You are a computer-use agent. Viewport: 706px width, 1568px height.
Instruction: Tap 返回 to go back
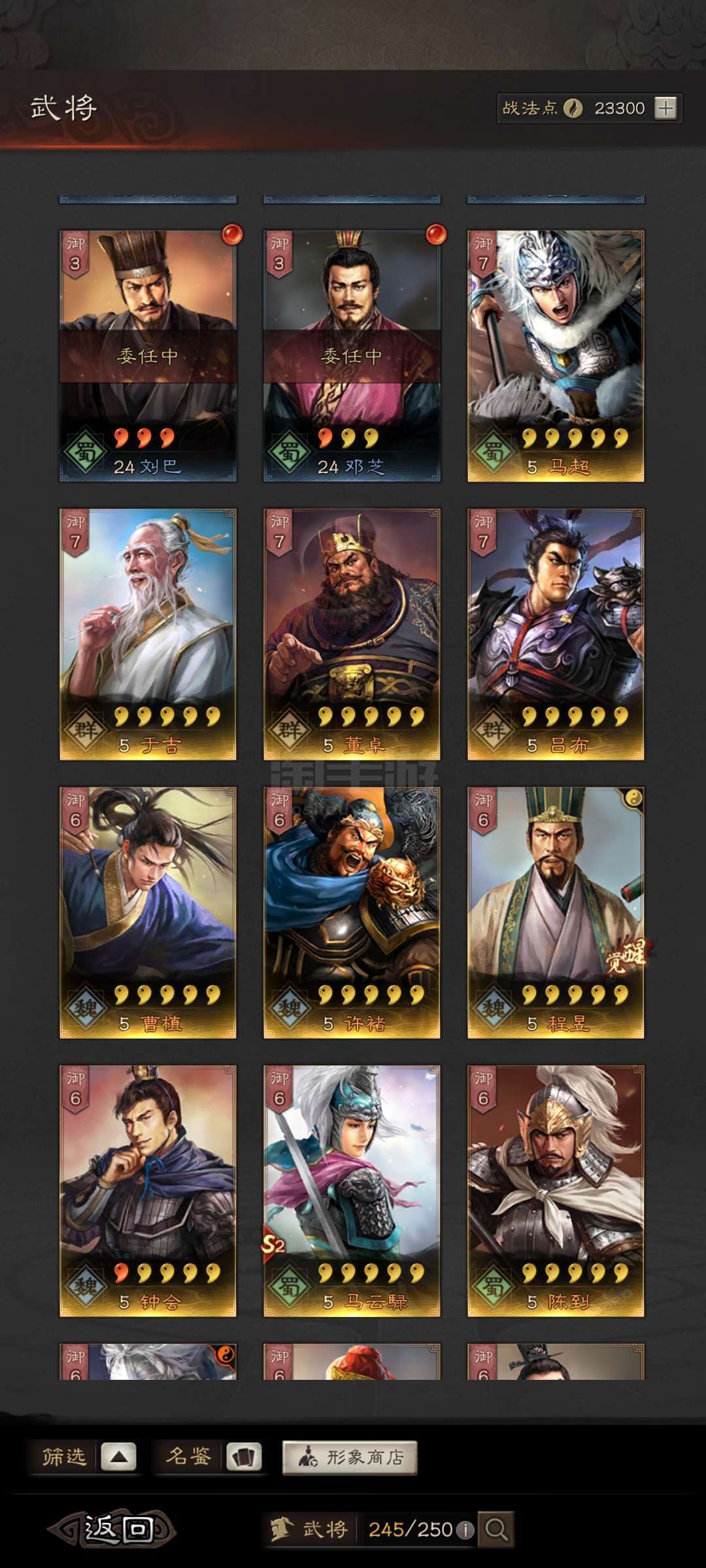(x=112, y=1529)
